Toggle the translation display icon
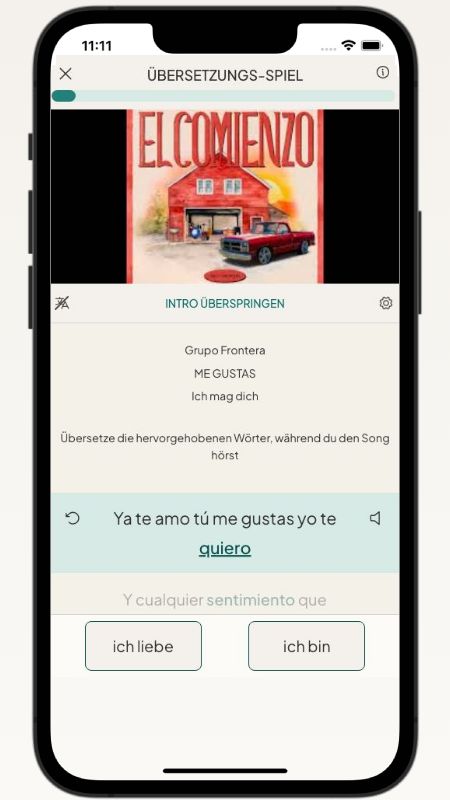The width and height of the screenshot is (450, 800). coord(62,303)
